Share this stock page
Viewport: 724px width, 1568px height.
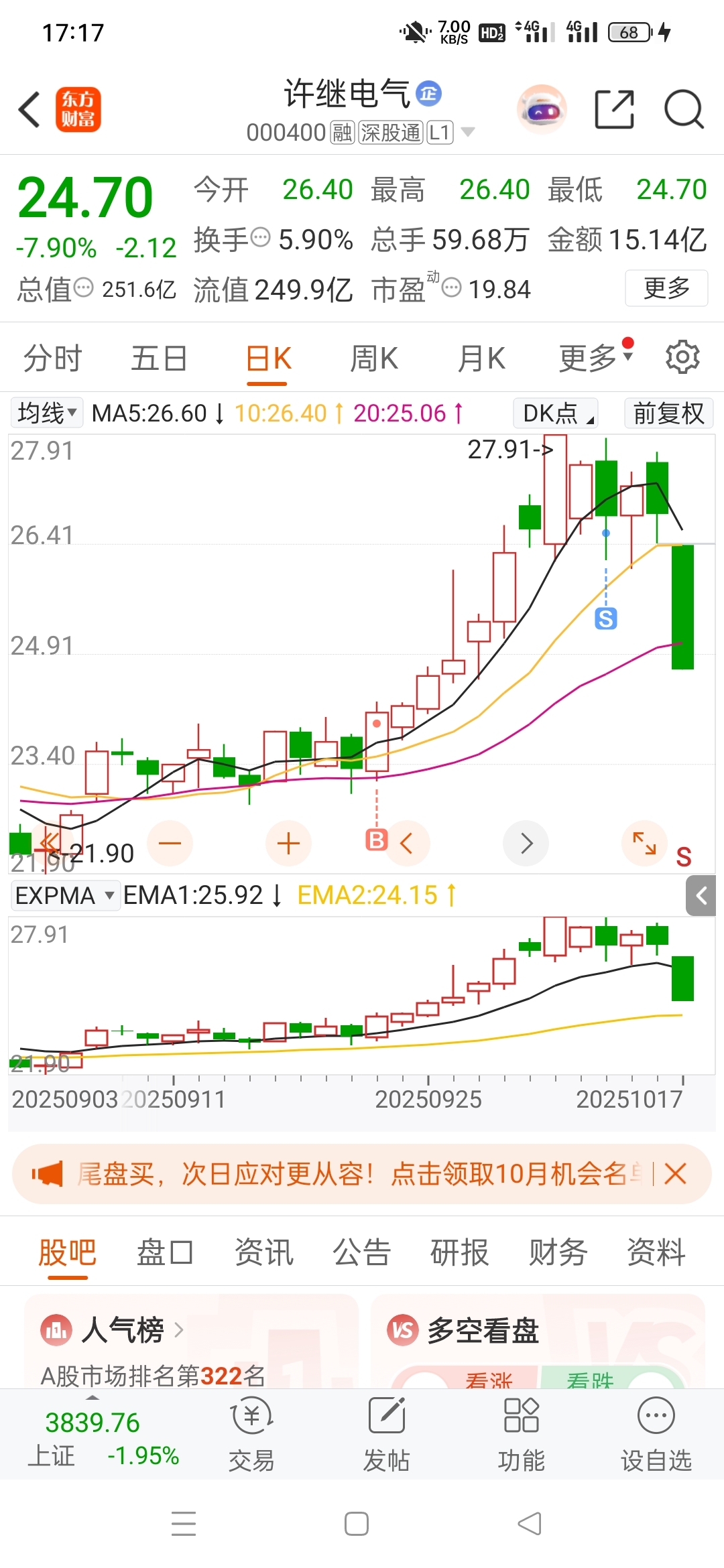coord(614,109)
